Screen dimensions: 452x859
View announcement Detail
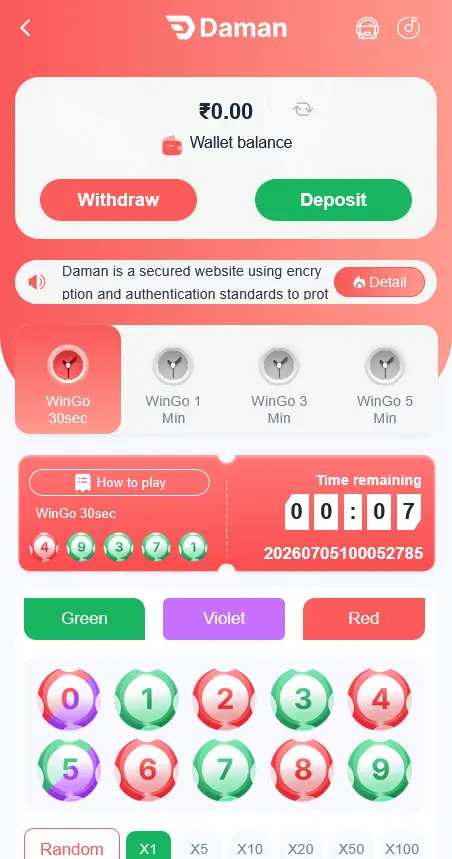point(379,282)
